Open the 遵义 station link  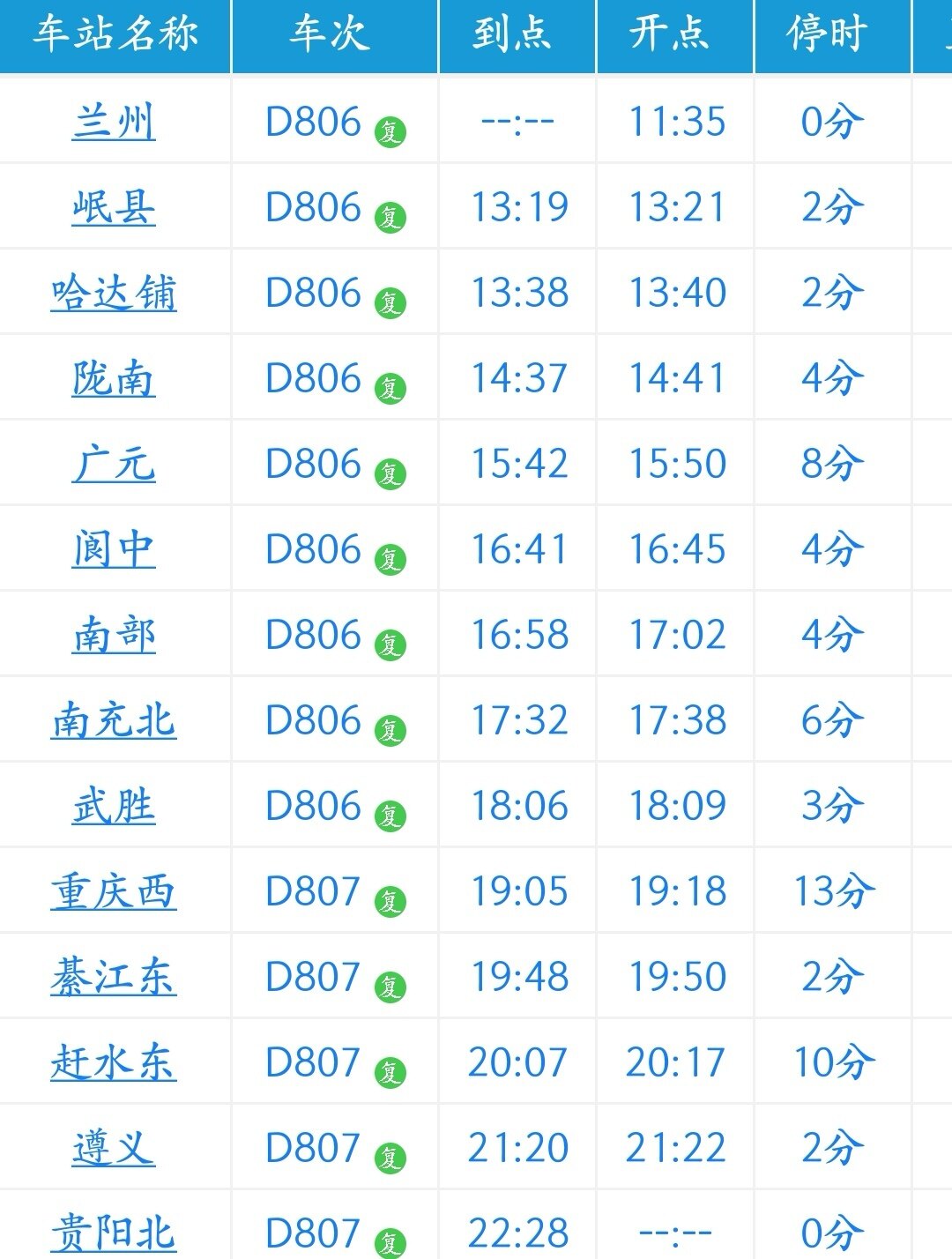(114, 1148)
